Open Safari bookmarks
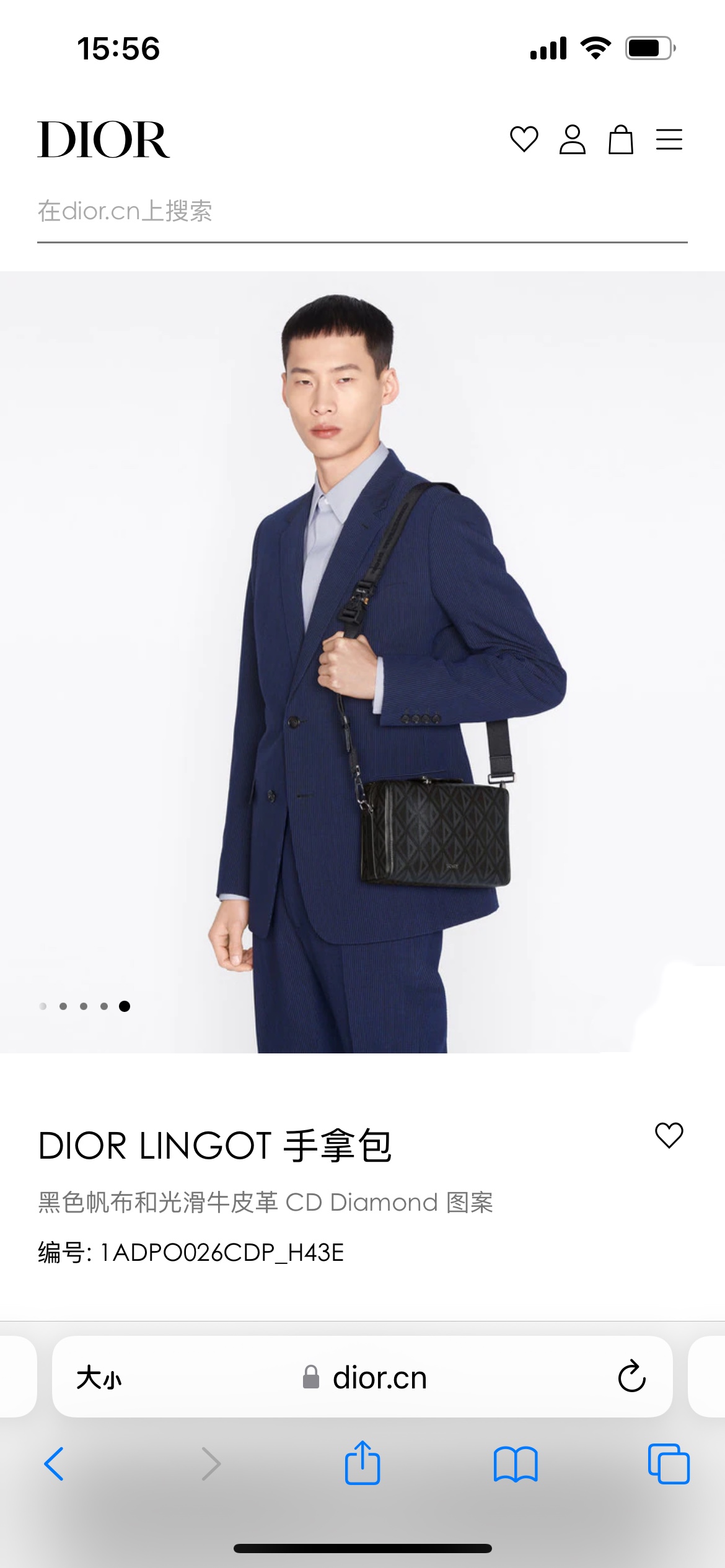Viewport: 725px width, 1568px height. [516, 1464]
